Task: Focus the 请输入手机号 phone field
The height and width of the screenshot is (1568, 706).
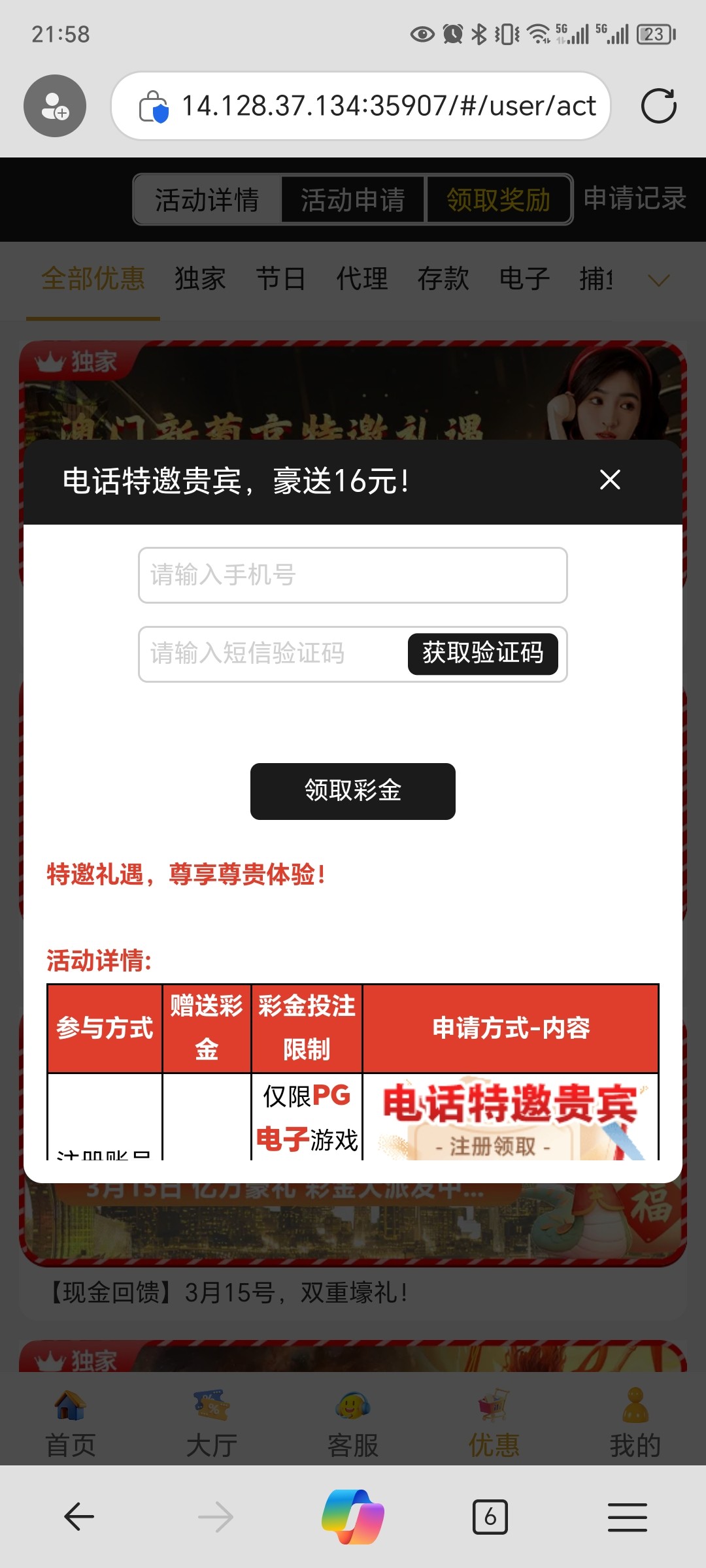Action: pyautogui.click(x=352, y=575)
